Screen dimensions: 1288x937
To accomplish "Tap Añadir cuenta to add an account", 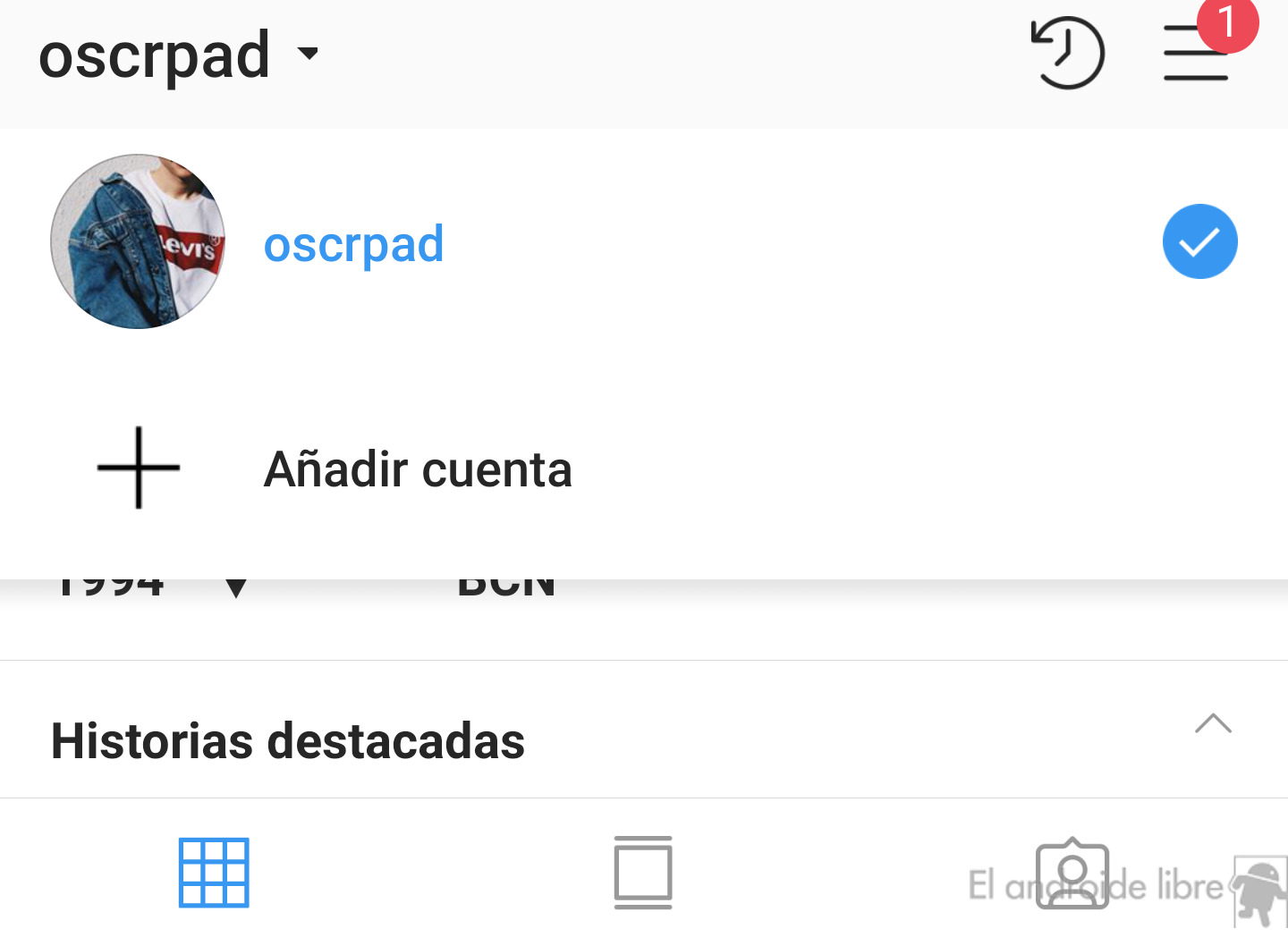I will coord(417,469).
